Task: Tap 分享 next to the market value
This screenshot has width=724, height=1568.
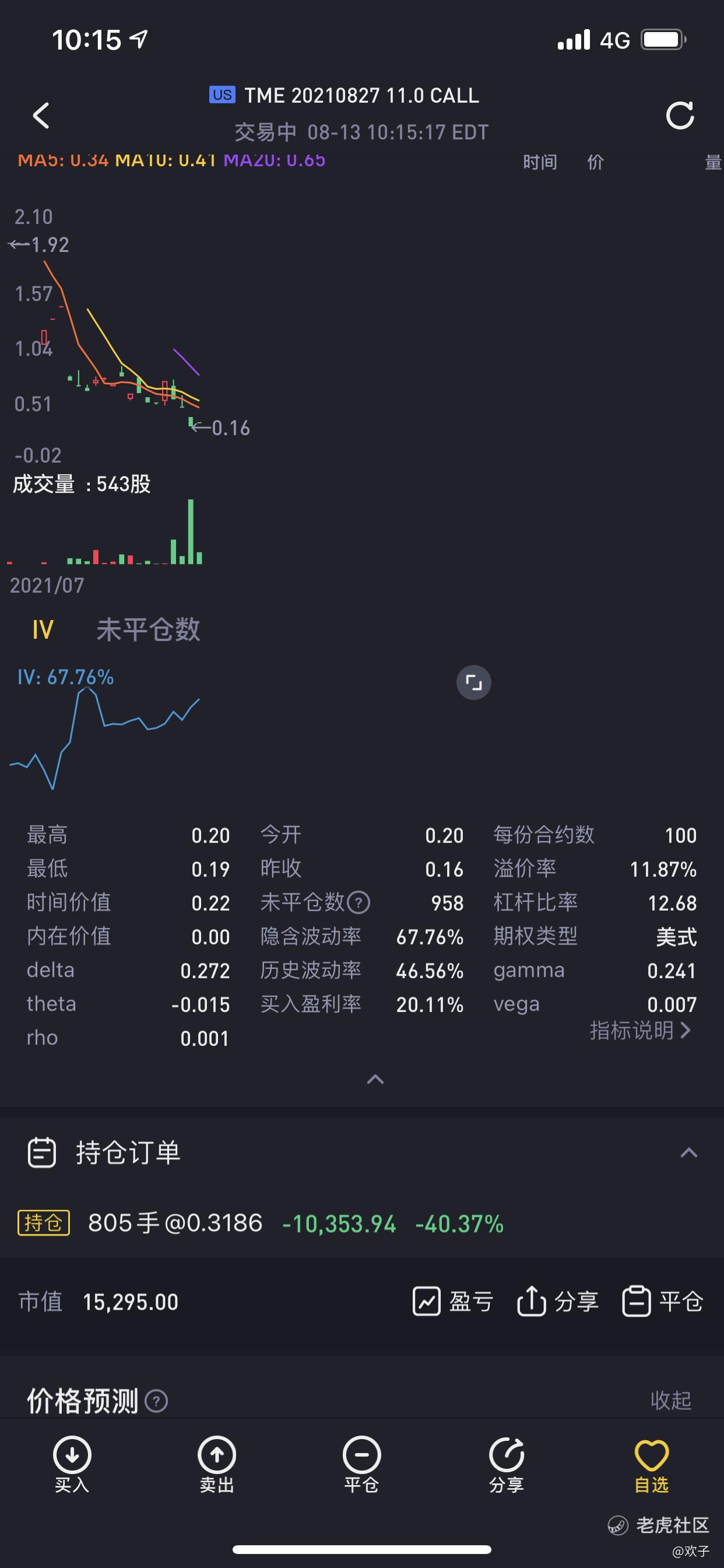Action: (x=558, y=1302)
